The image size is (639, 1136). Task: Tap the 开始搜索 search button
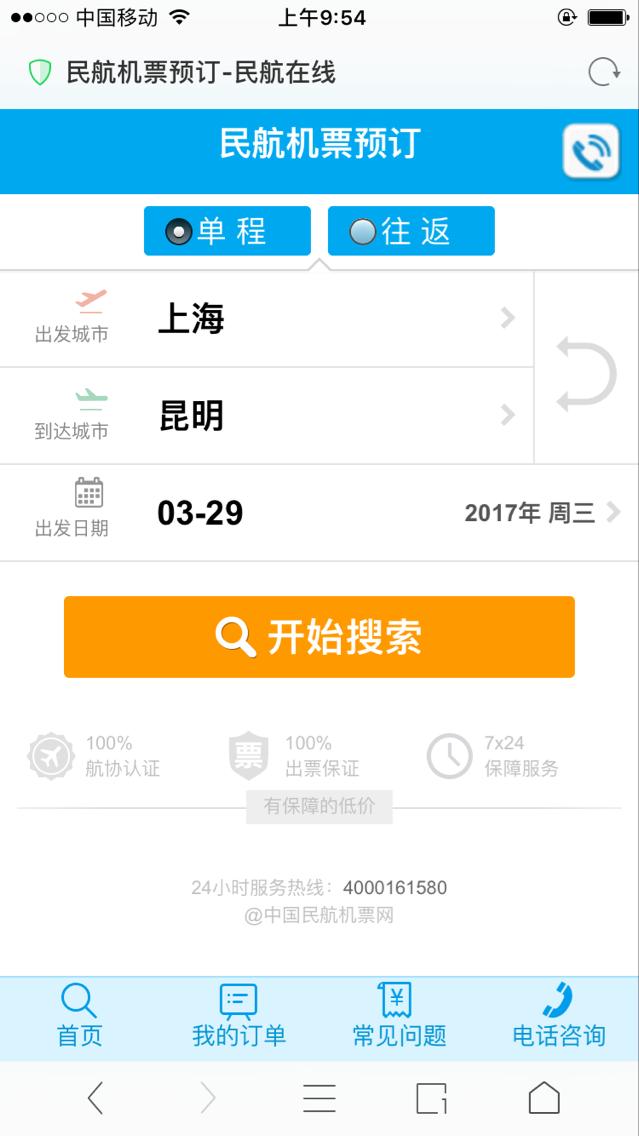click(319, 637)
